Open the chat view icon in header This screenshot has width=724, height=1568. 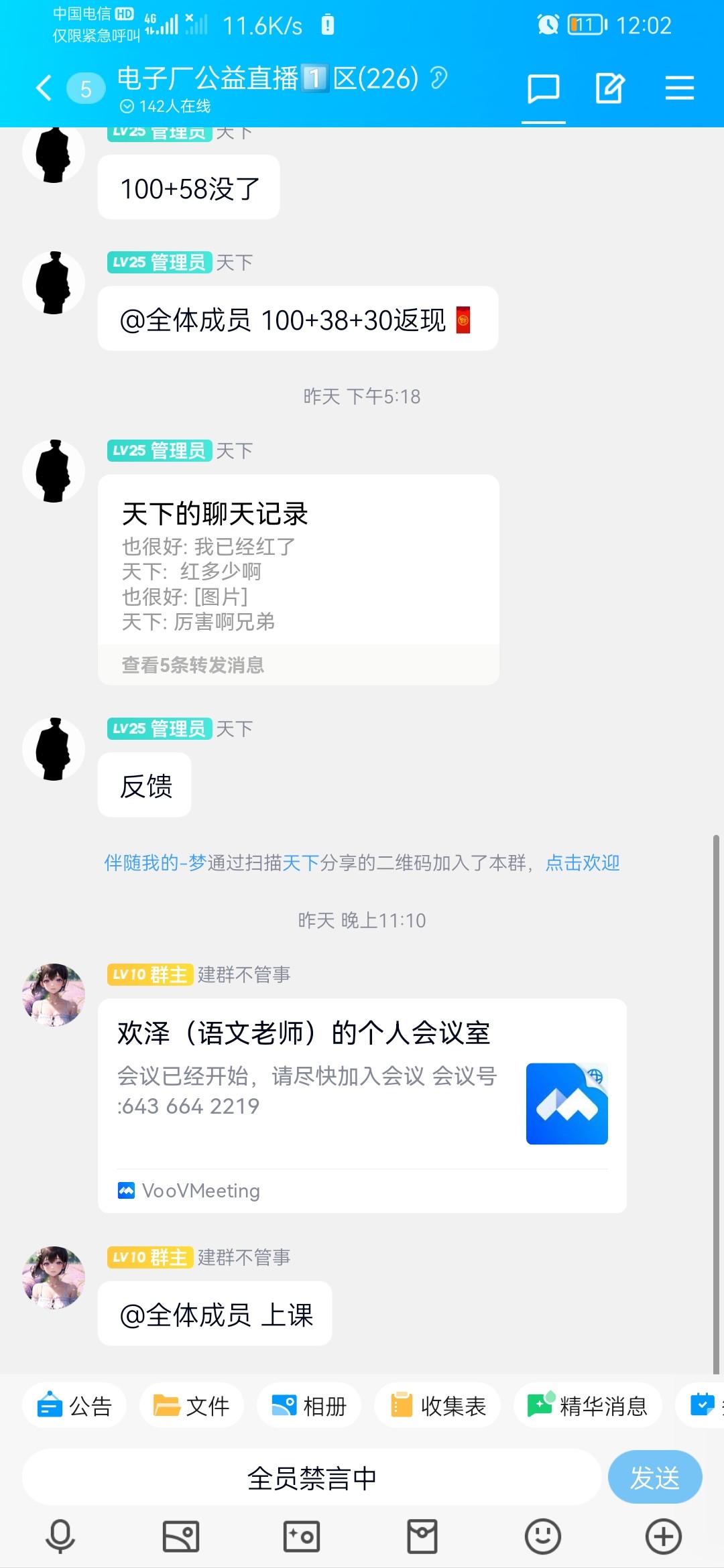(543, 88)
